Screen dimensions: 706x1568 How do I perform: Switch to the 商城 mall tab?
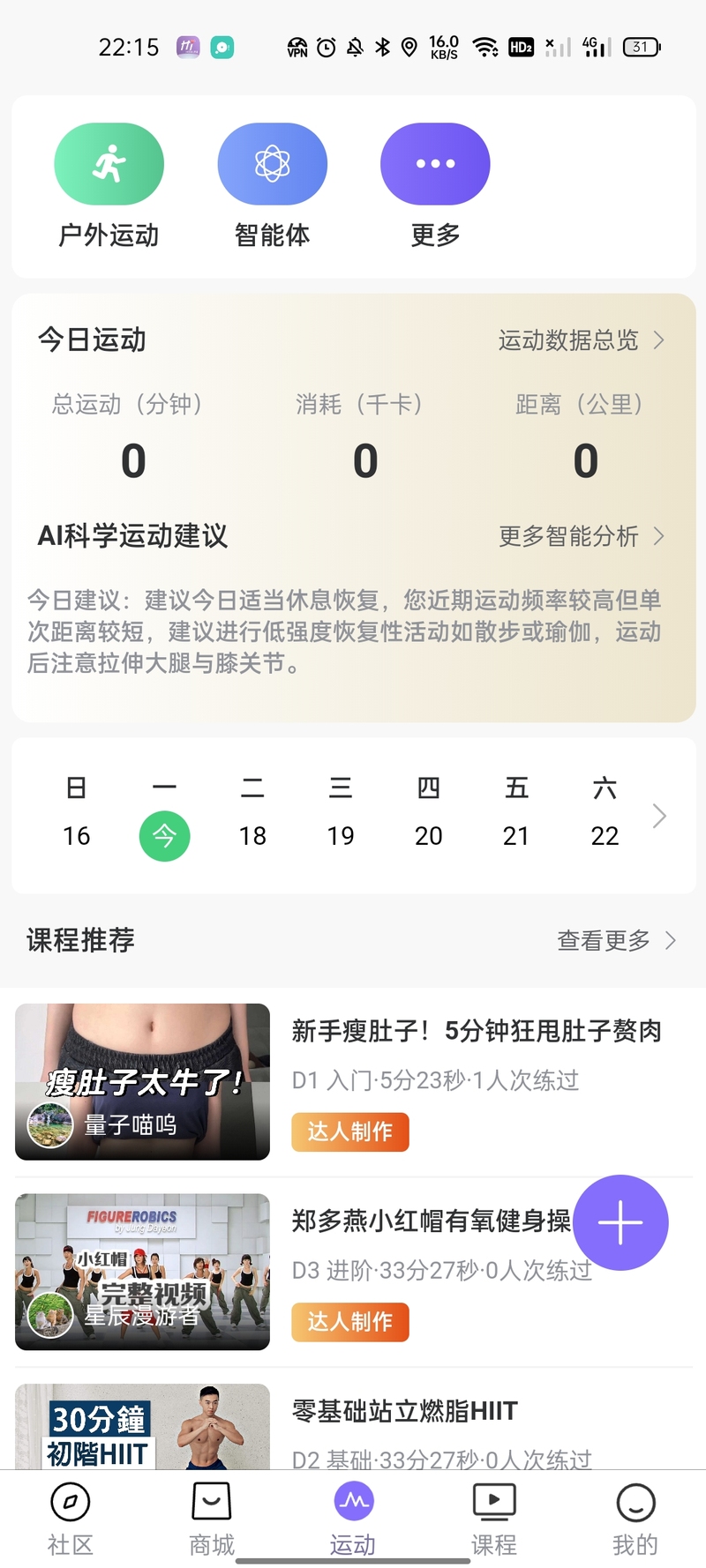[x=212, y=1519]
